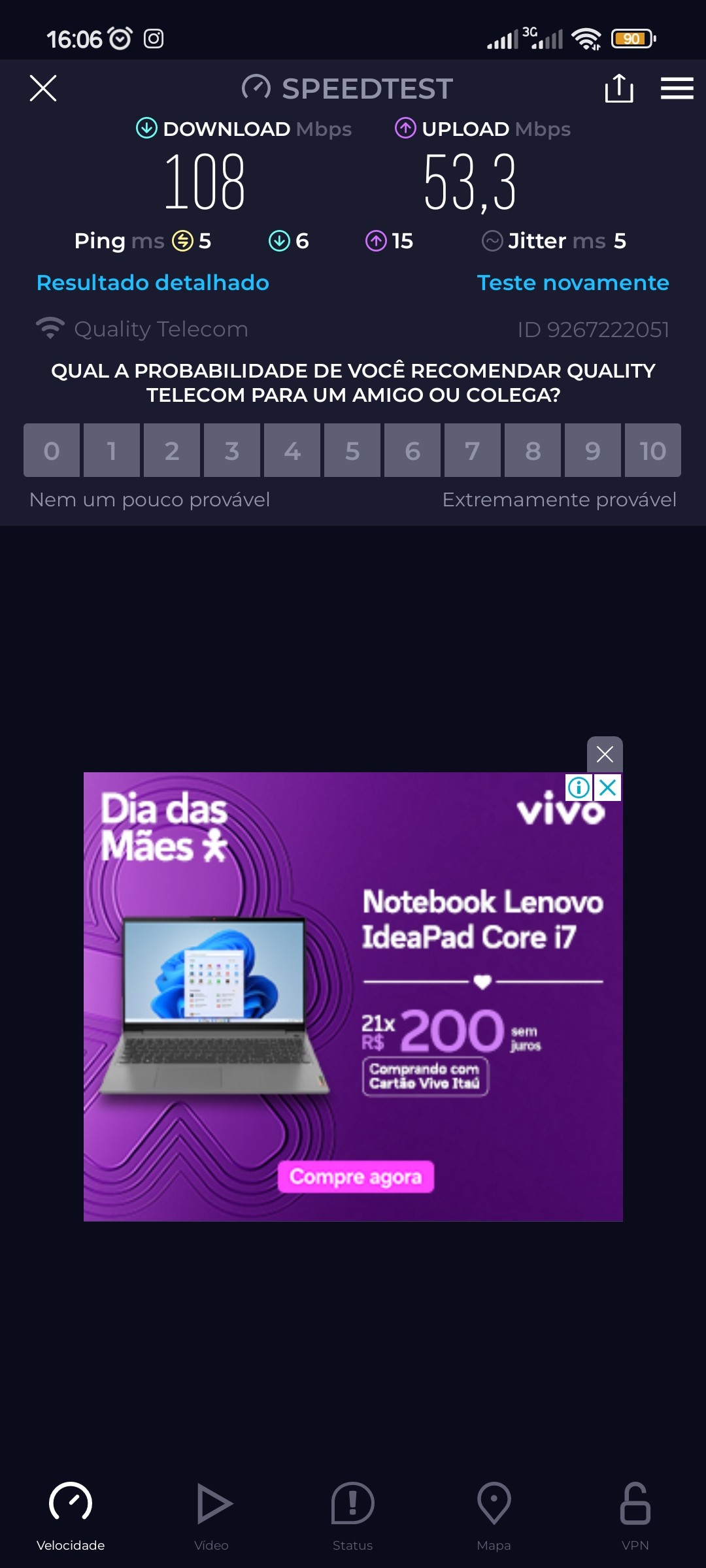Select rating 5 for Quality Telecom
This screenshot has width=706, height=1568.
pyautogui.click(x=352, y=451)
